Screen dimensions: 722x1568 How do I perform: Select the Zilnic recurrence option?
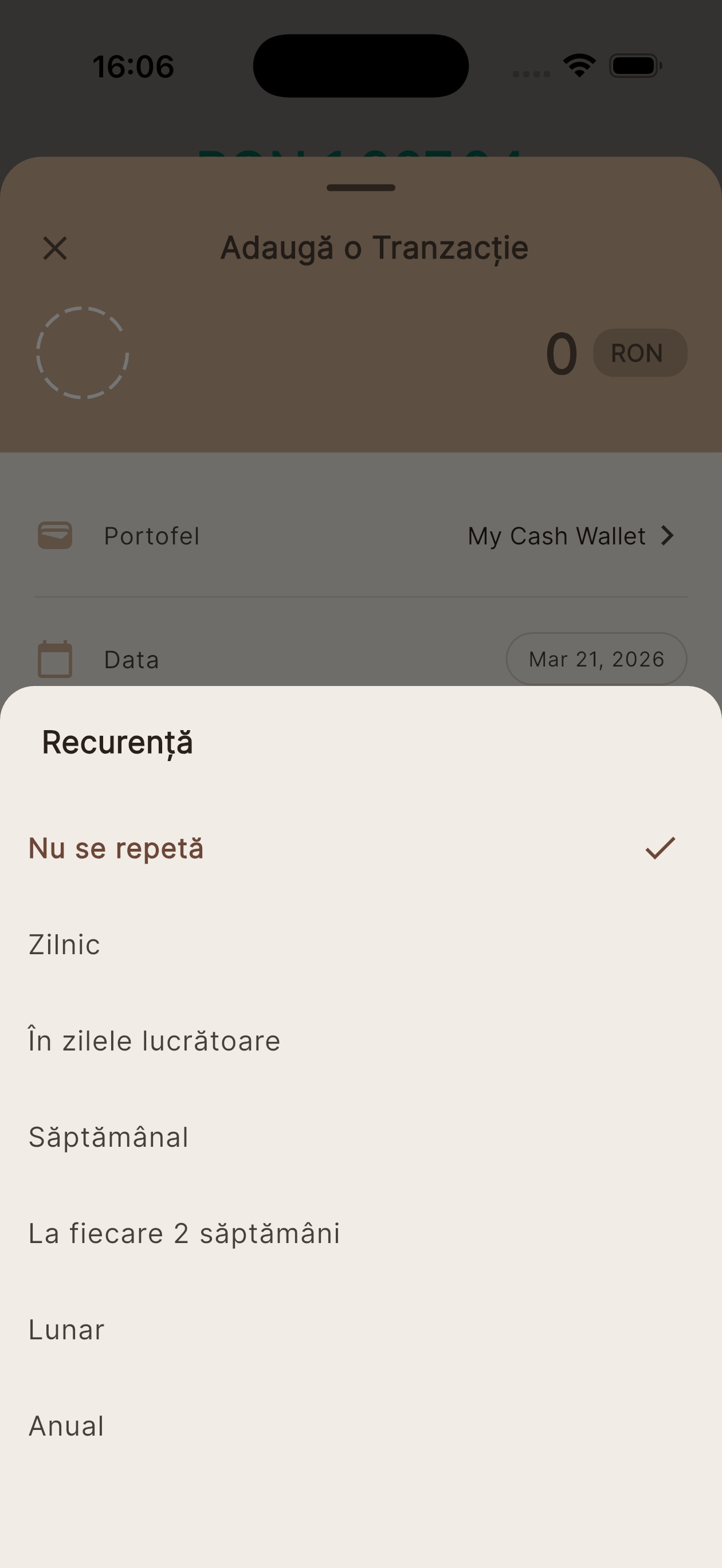pos(64,944)
